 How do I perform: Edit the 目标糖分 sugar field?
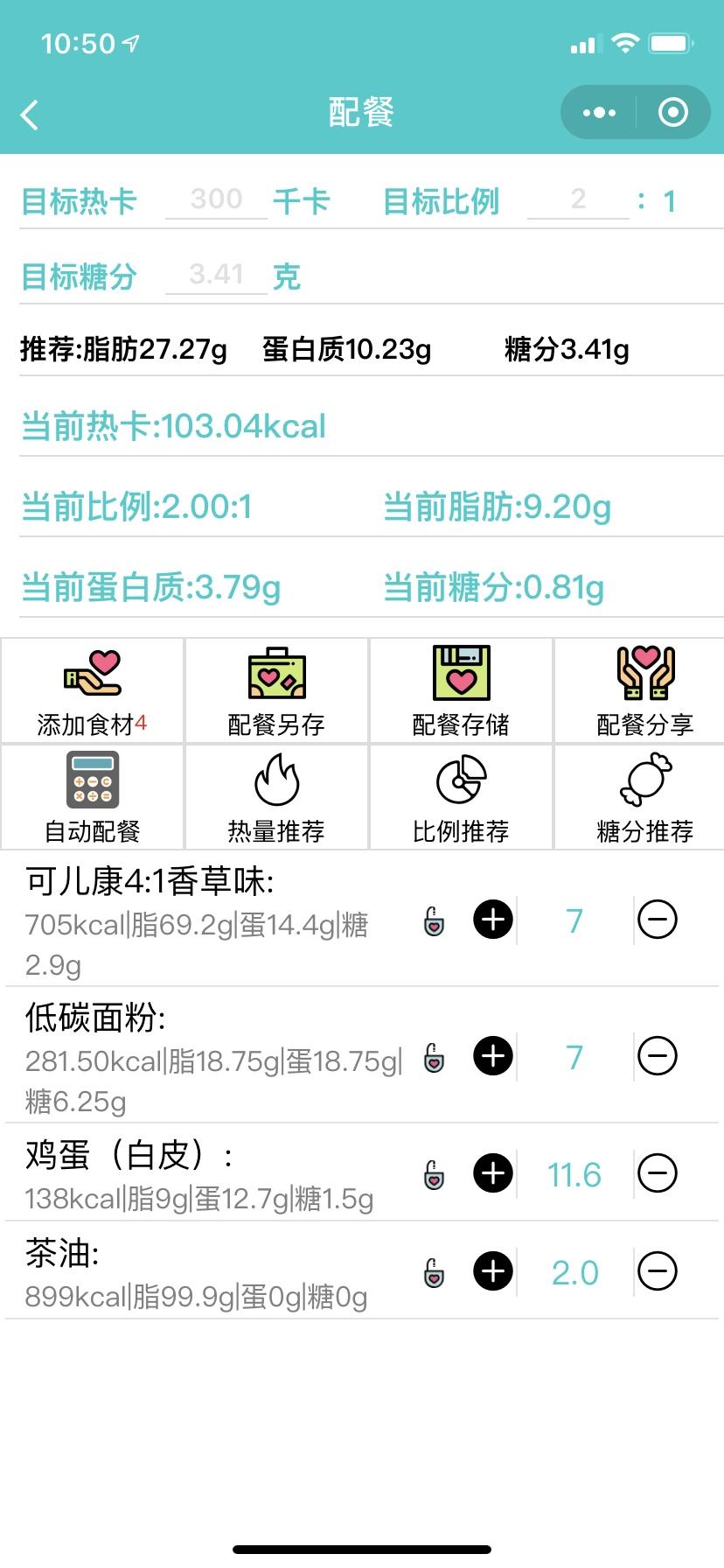click(216, 275)
